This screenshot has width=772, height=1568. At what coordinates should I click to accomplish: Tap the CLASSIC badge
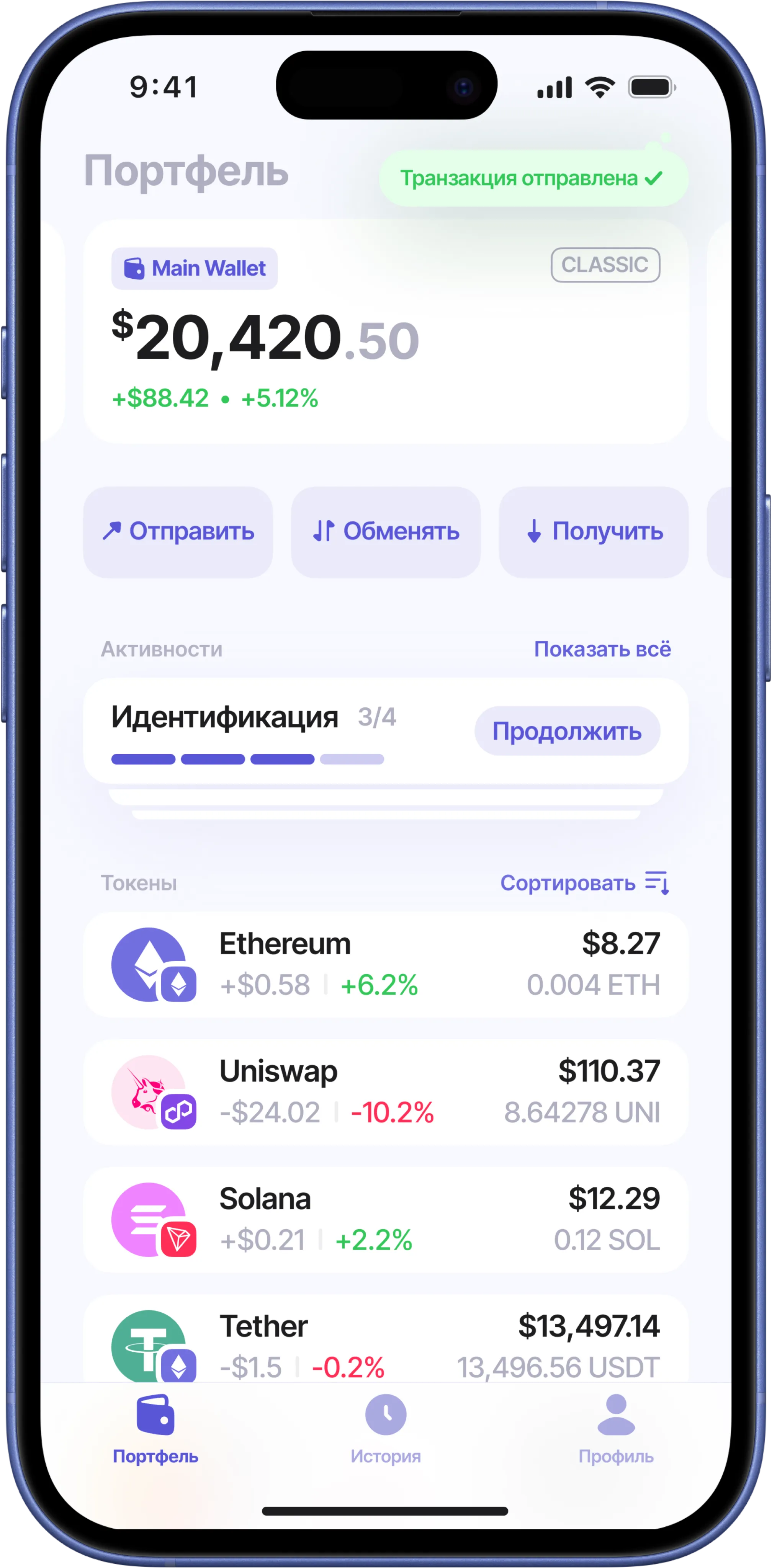[605, 265]
